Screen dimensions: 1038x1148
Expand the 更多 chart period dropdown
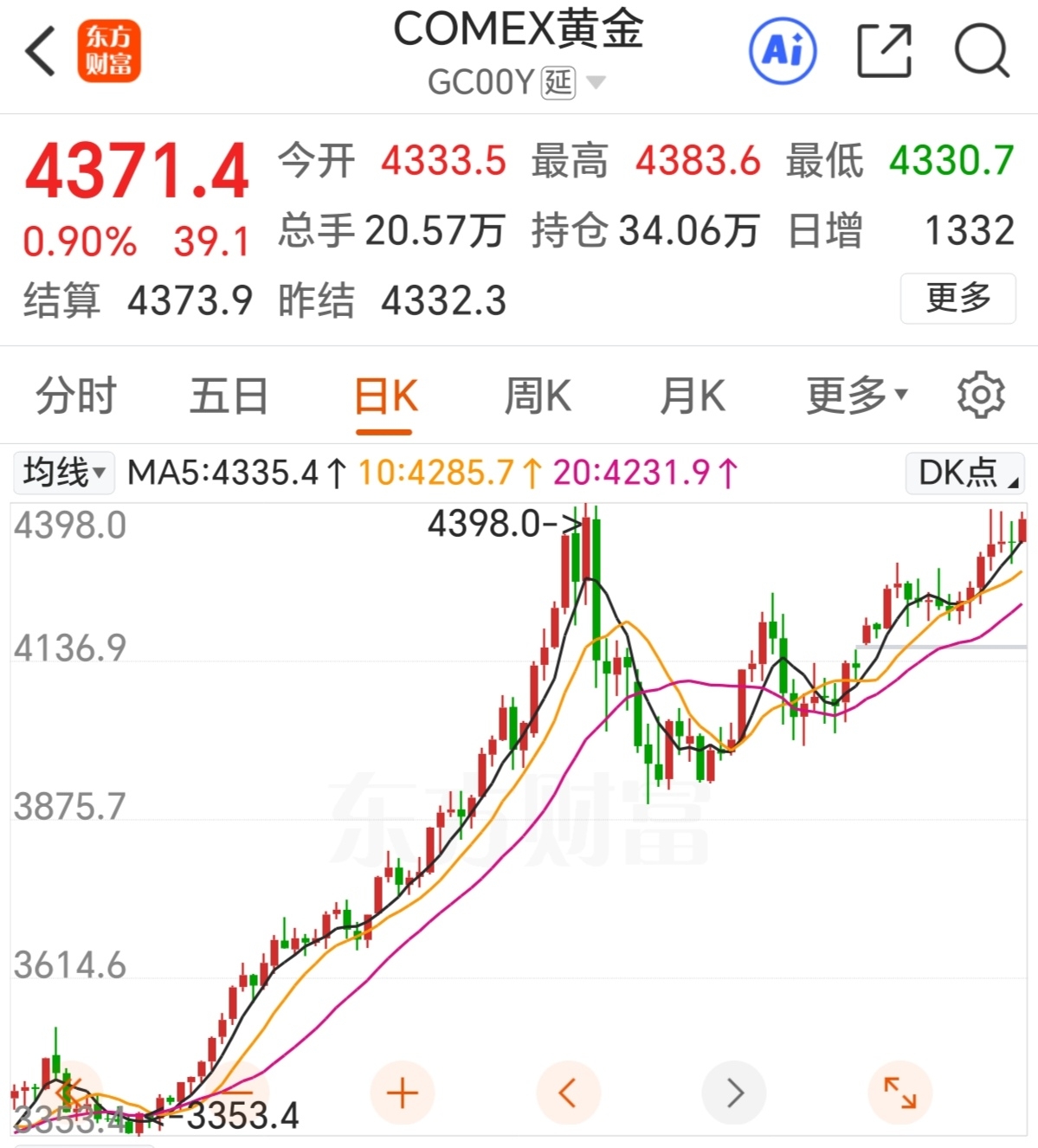tap(854, 396)
